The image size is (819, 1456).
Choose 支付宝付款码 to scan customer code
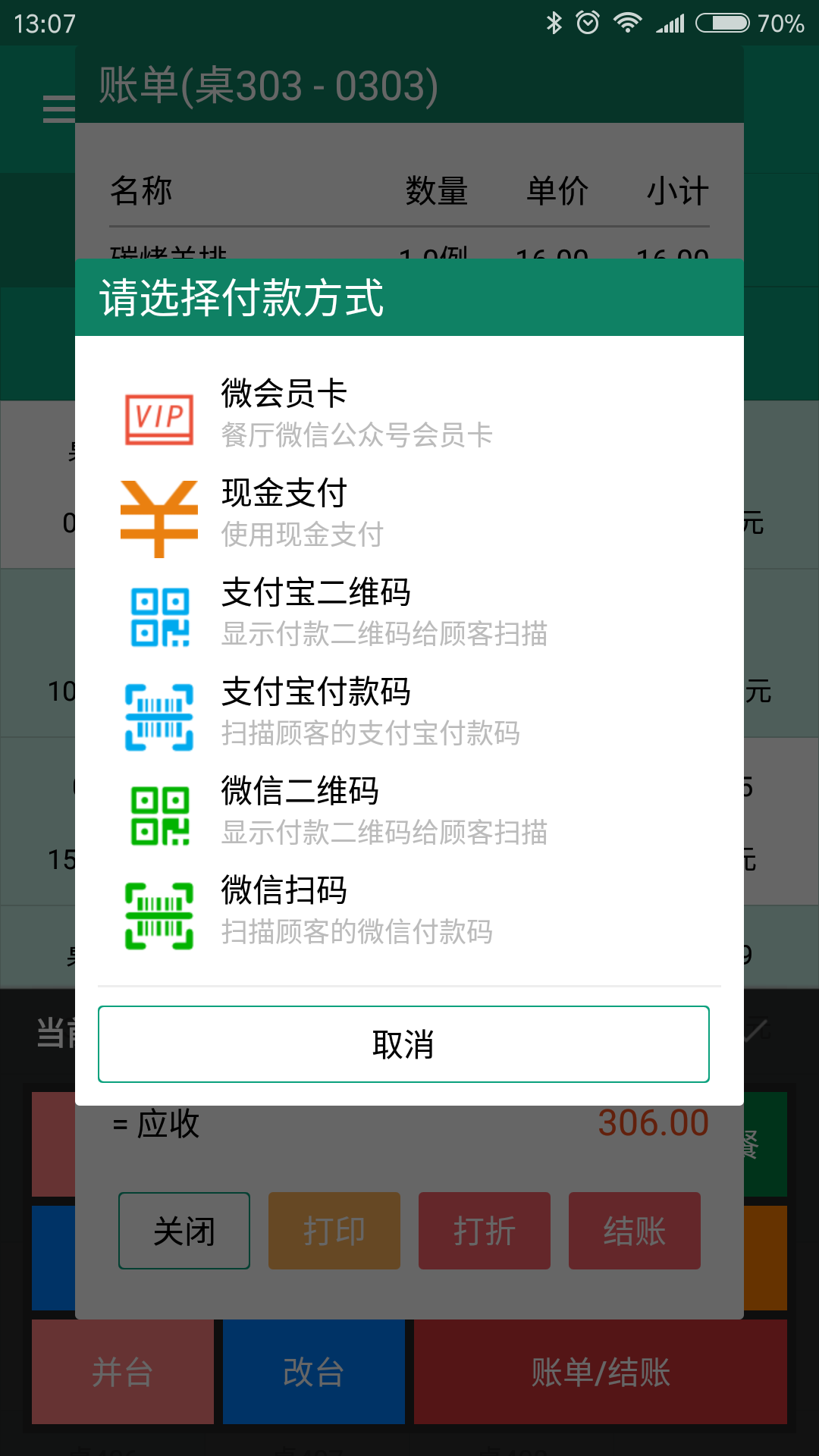[409, 712]
